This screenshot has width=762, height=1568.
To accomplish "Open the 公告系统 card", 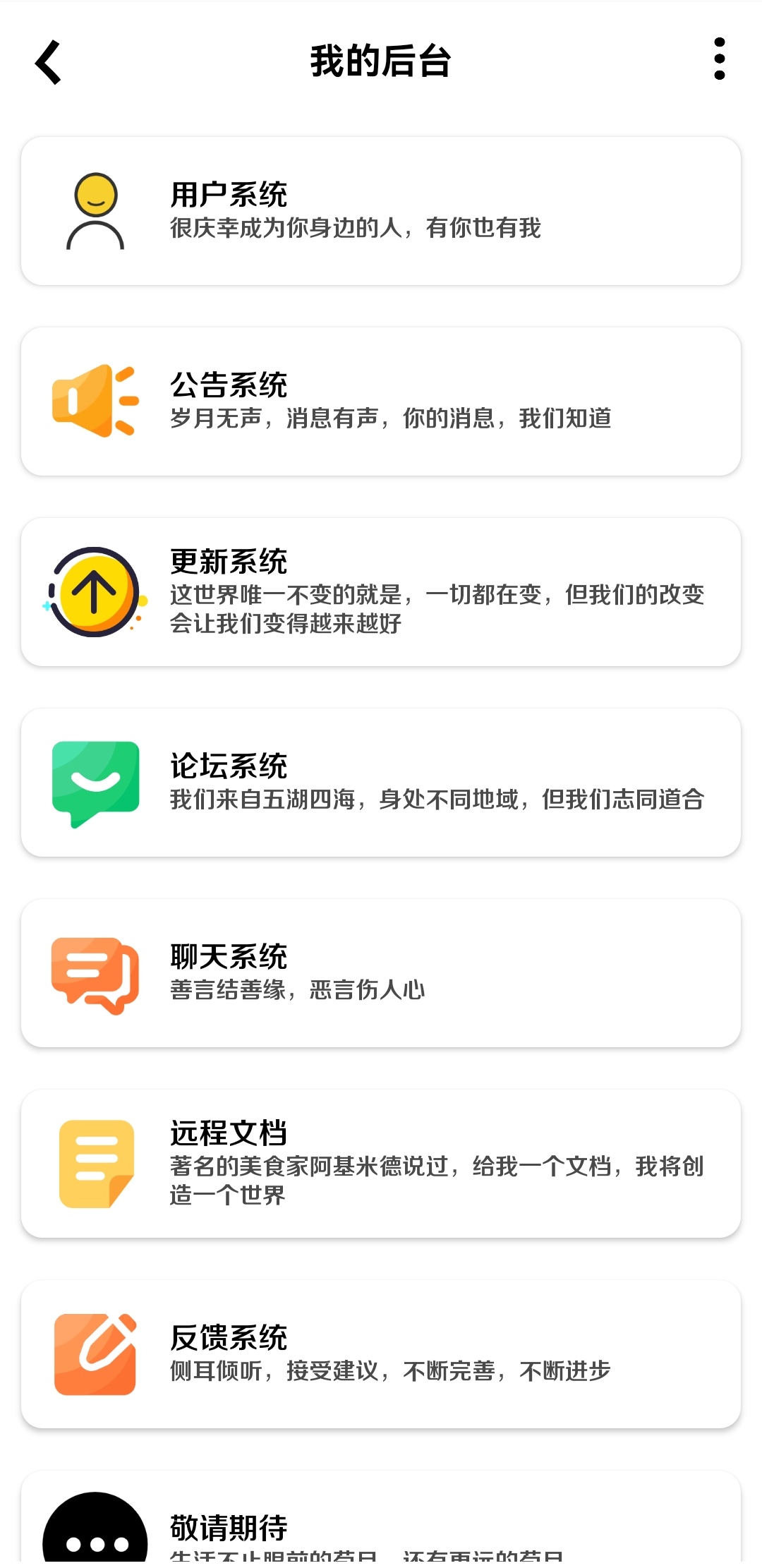I will [381, 402].
